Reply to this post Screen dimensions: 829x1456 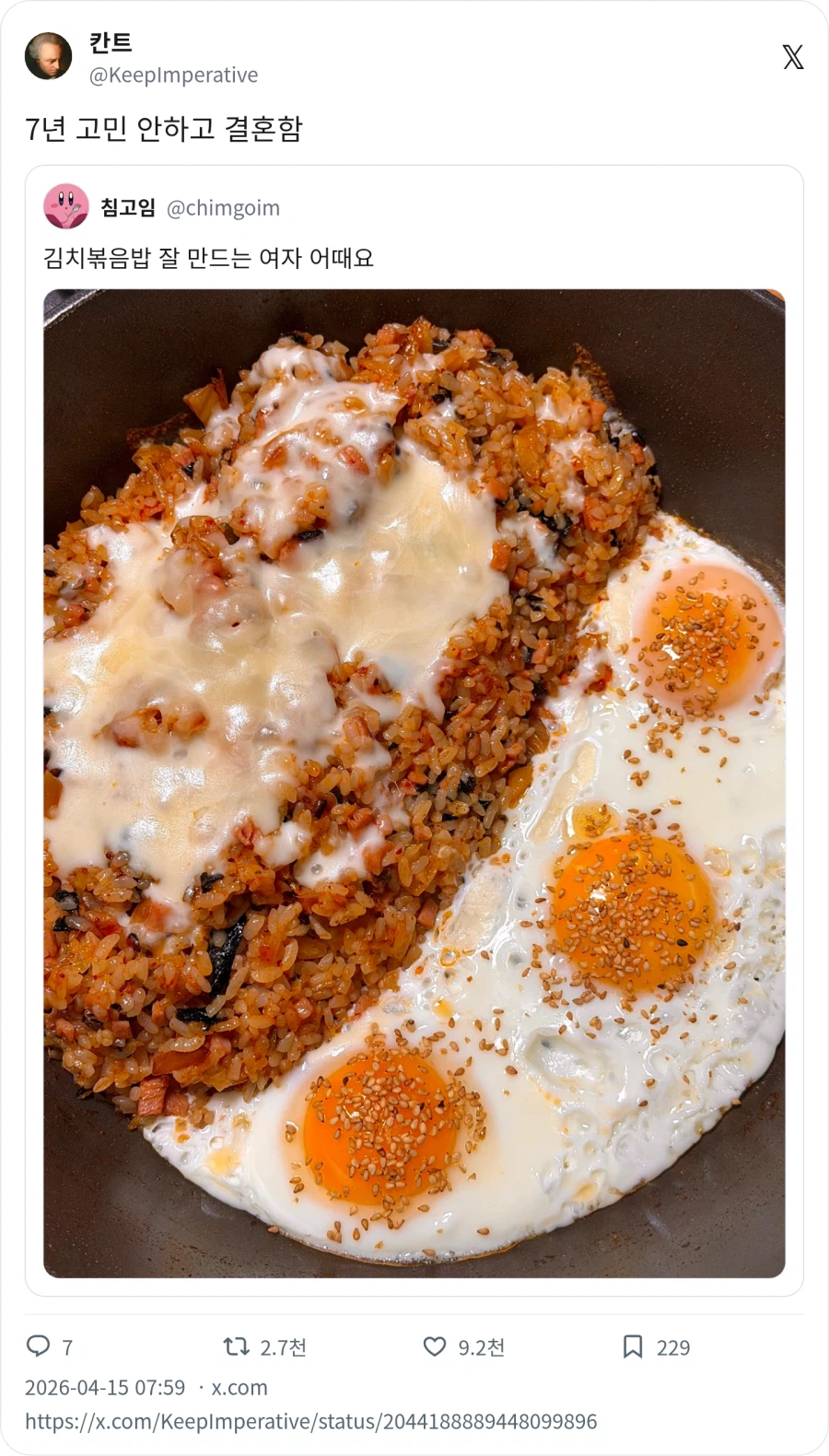39,1346
